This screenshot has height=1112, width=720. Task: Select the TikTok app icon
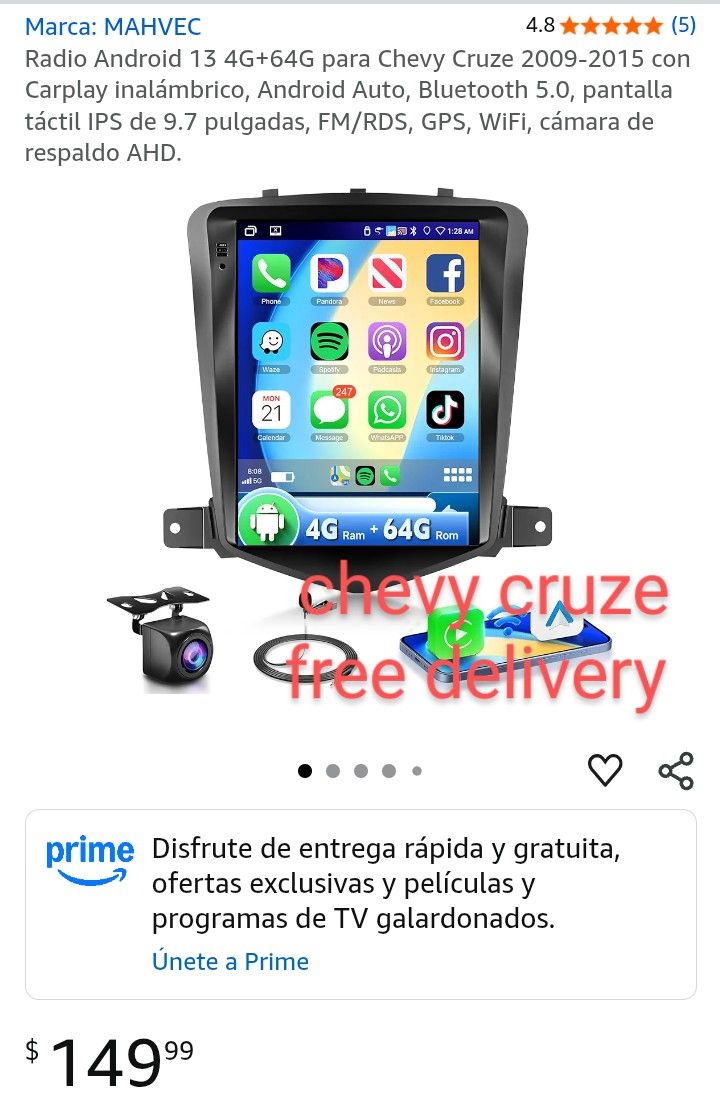[x=446, y=410]
